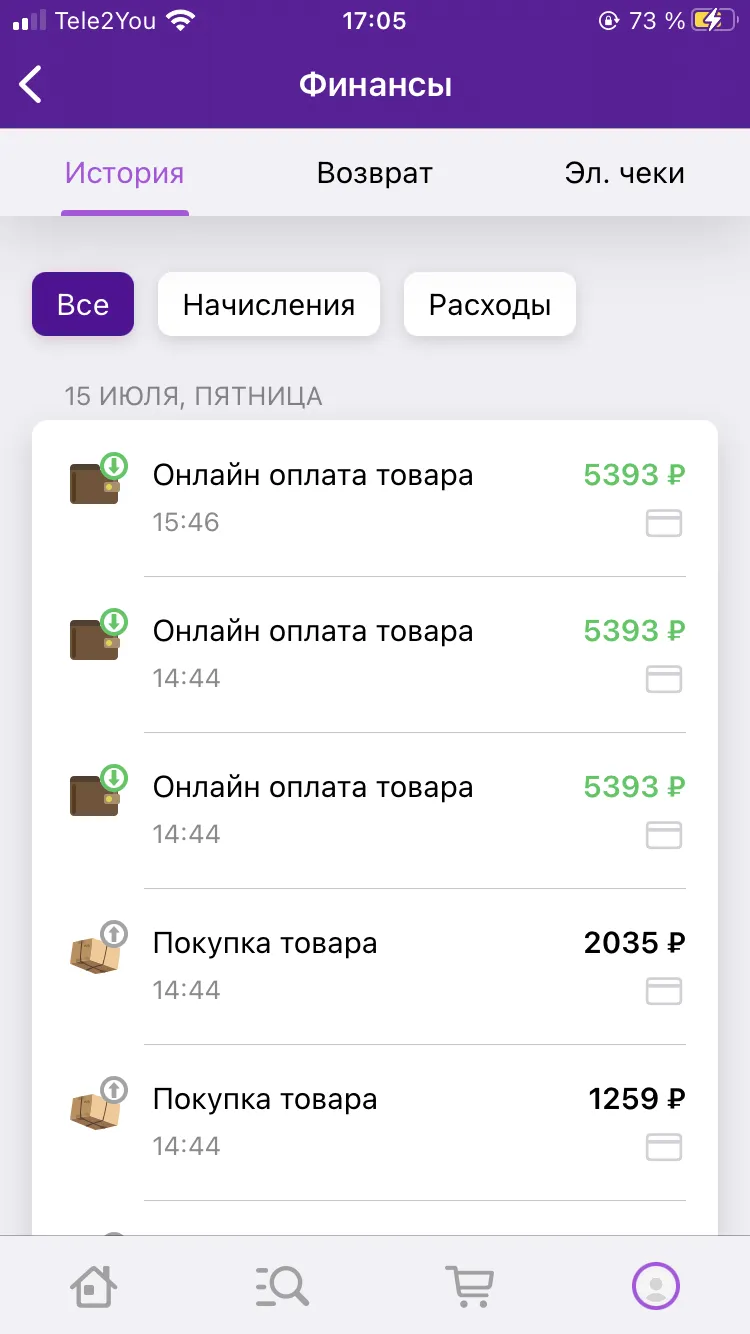This screenshot has height=1334, width=750.
Task: Switch to the Возврат tab
Action: 374,173
